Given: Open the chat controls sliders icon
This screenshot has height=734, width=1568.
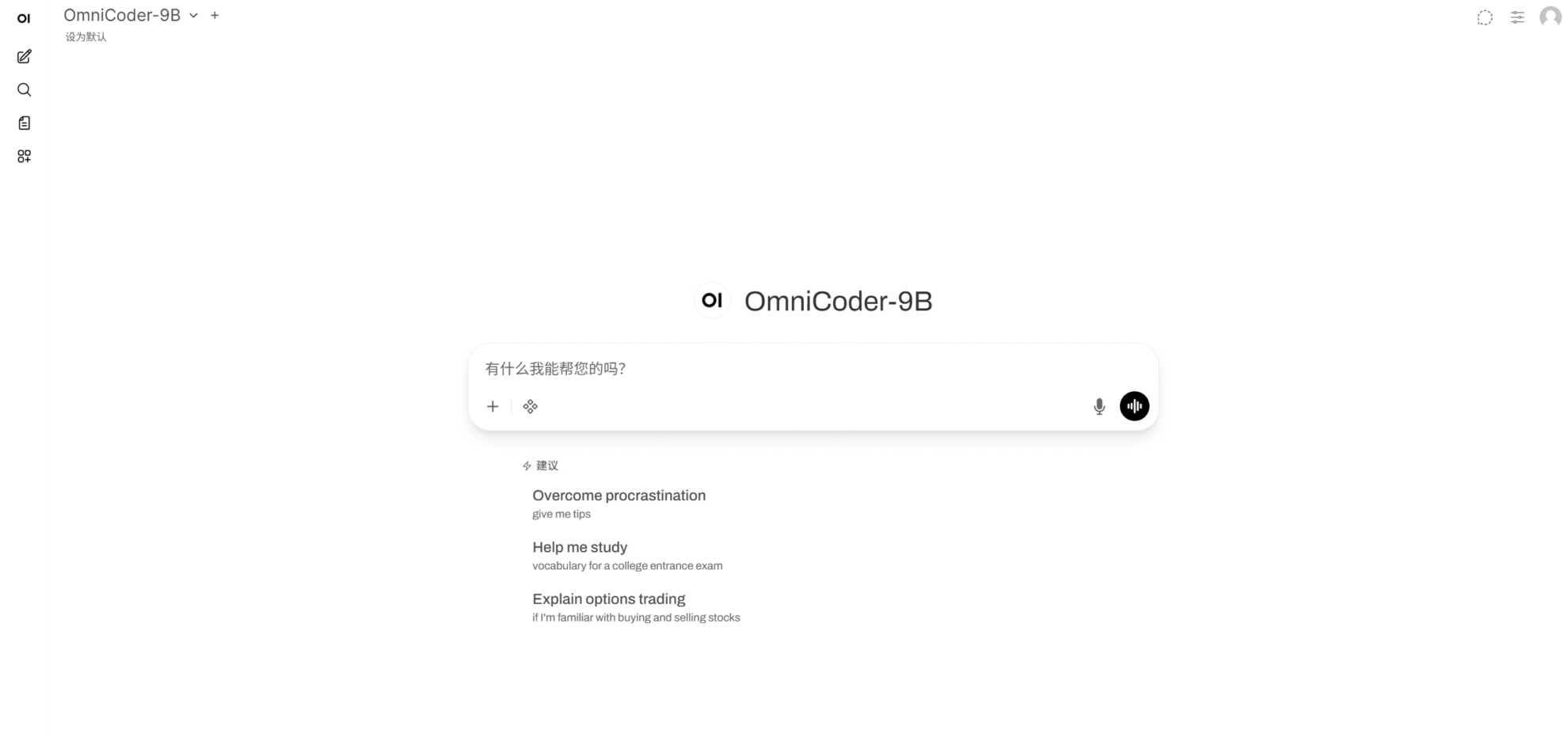Looking at the screenshot, I should 1517,17.
